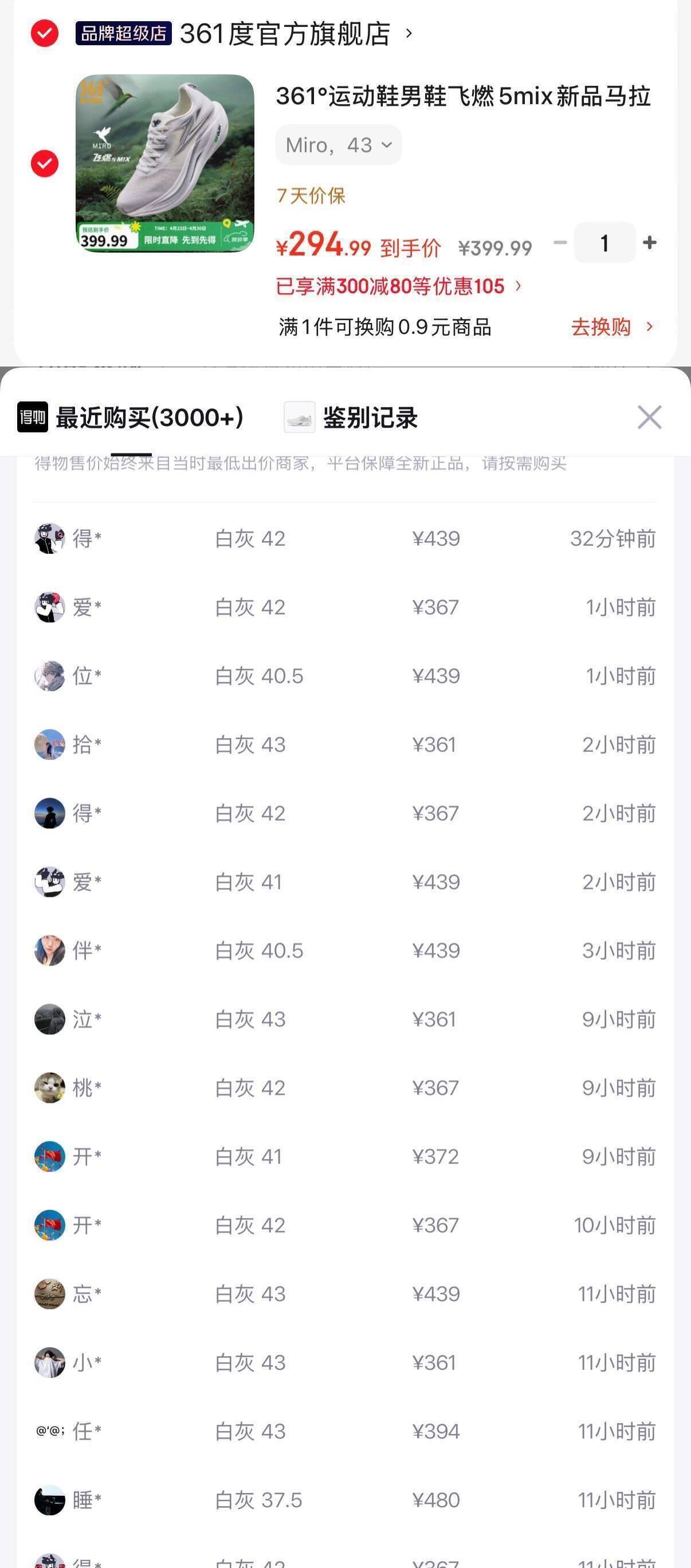
Task: Click the shoe thumbnail beside 鉴别记录
Action: coord(300,417)
